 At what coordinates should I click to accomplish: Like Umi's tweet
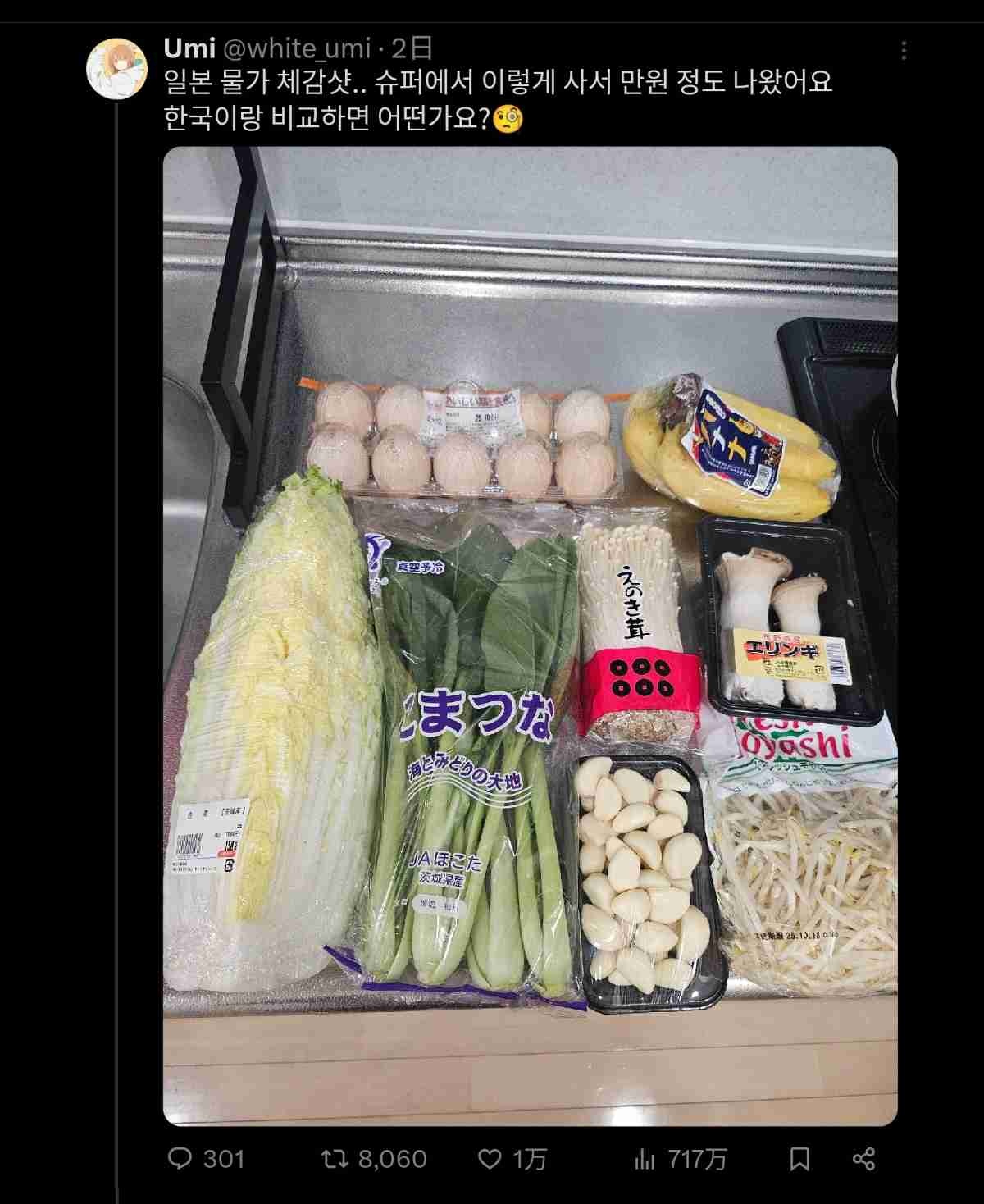(x=490, y=1158)
